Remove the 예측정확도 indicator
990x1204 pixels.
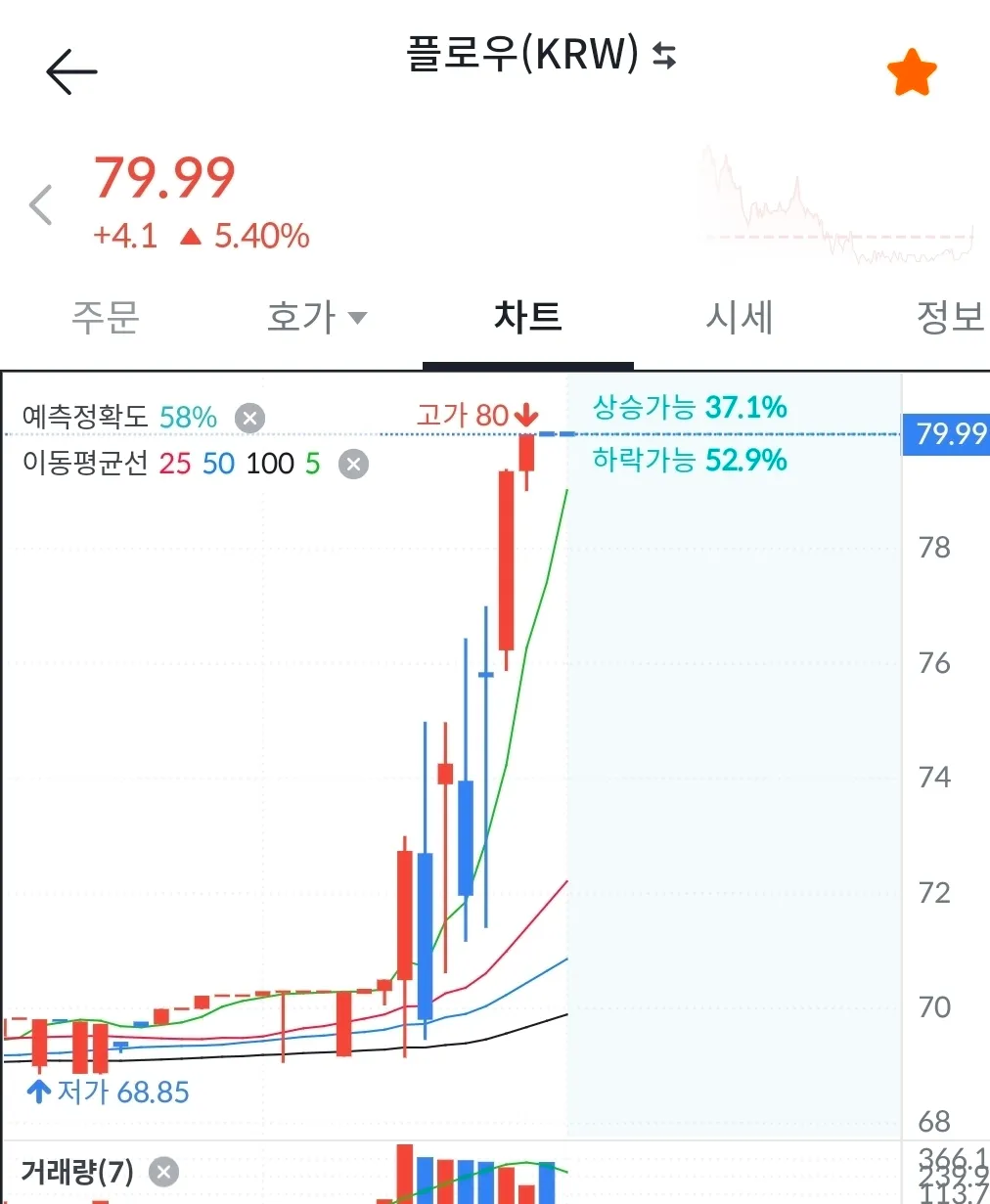point(250,419)
